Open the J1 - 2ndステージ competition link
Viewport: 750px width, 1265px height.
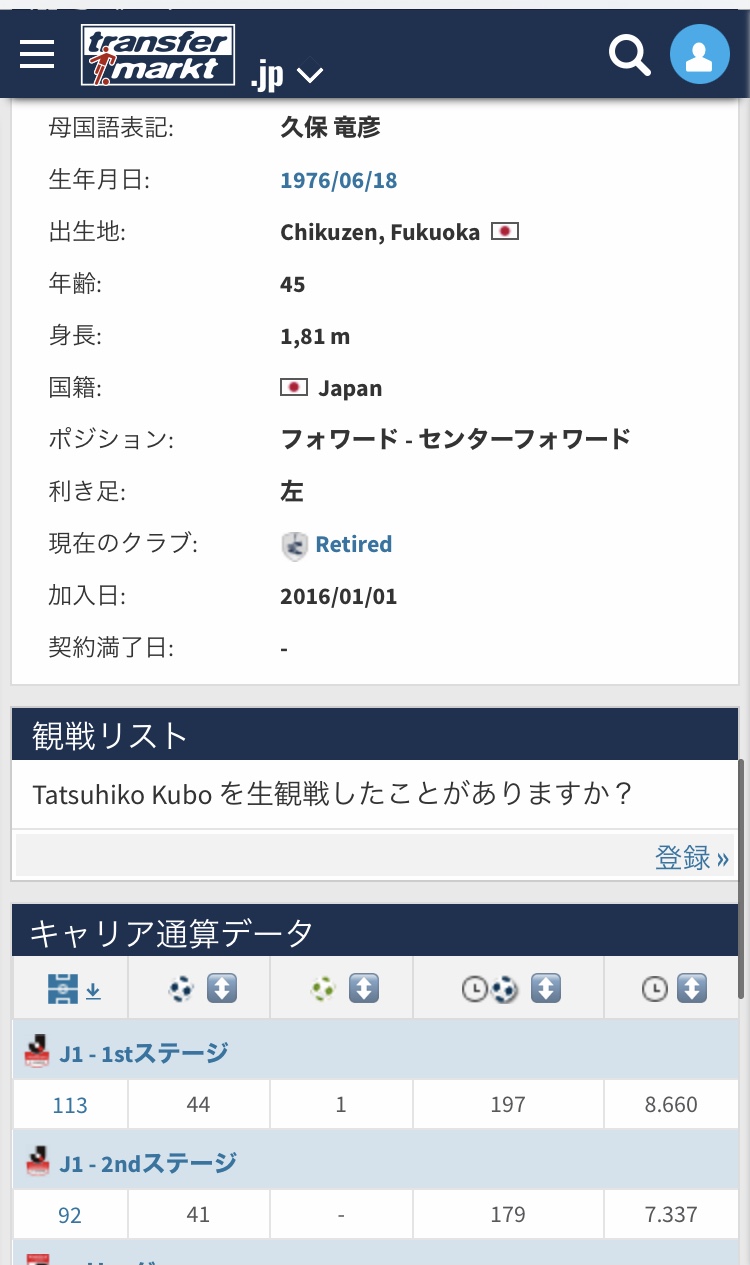(147, 1162)
